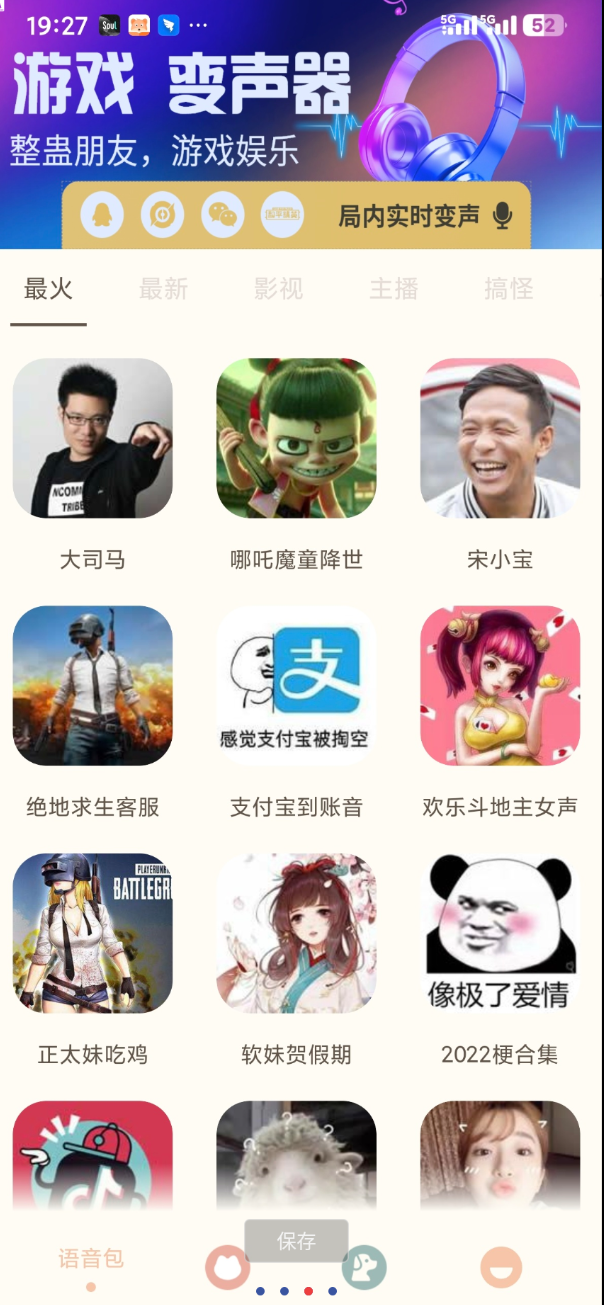The height and width of the screenshot is (1305, 604).
Task: Open 绝地求生客服 voice pack
Action: point(92,685)
